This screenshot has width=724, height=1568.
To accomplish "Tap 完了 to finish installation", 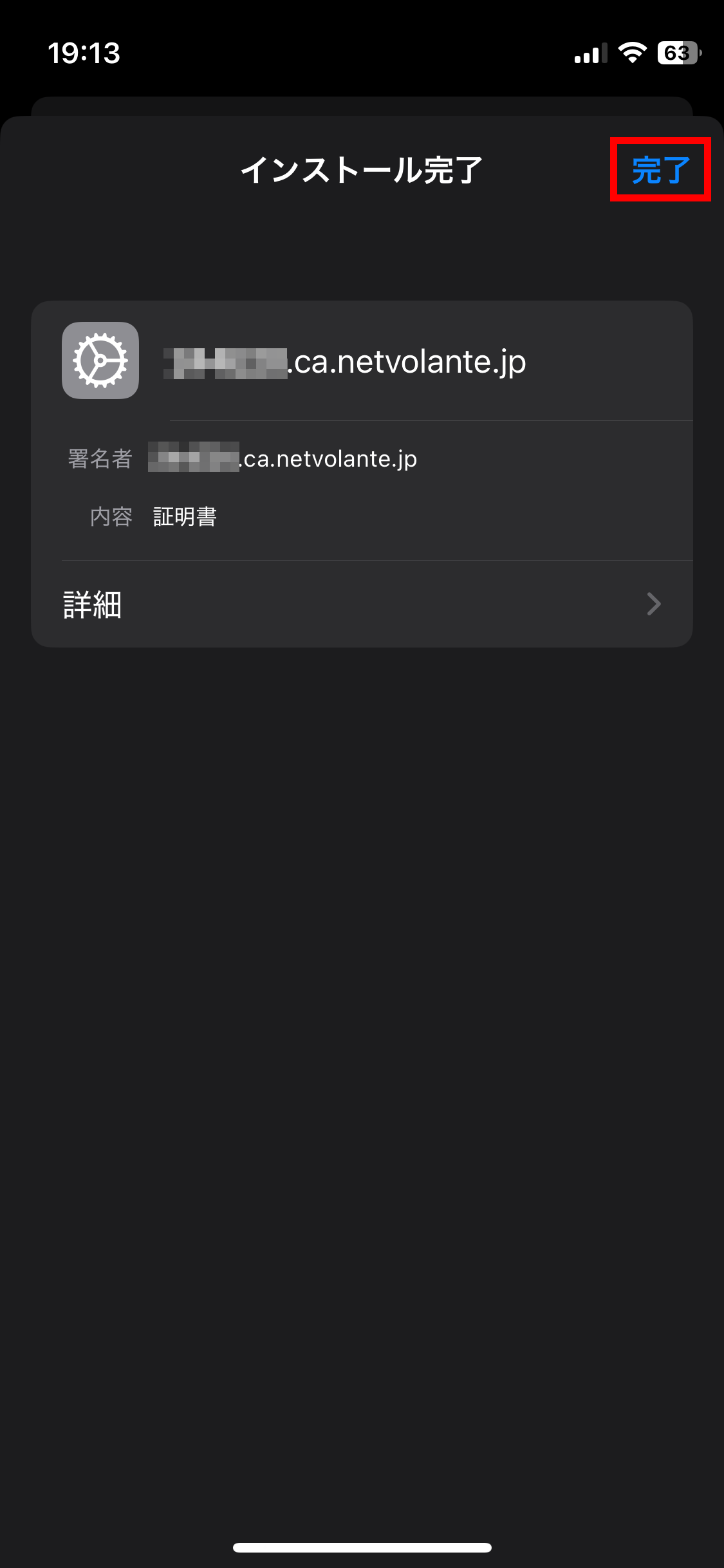I will click(x=660, y=171).
